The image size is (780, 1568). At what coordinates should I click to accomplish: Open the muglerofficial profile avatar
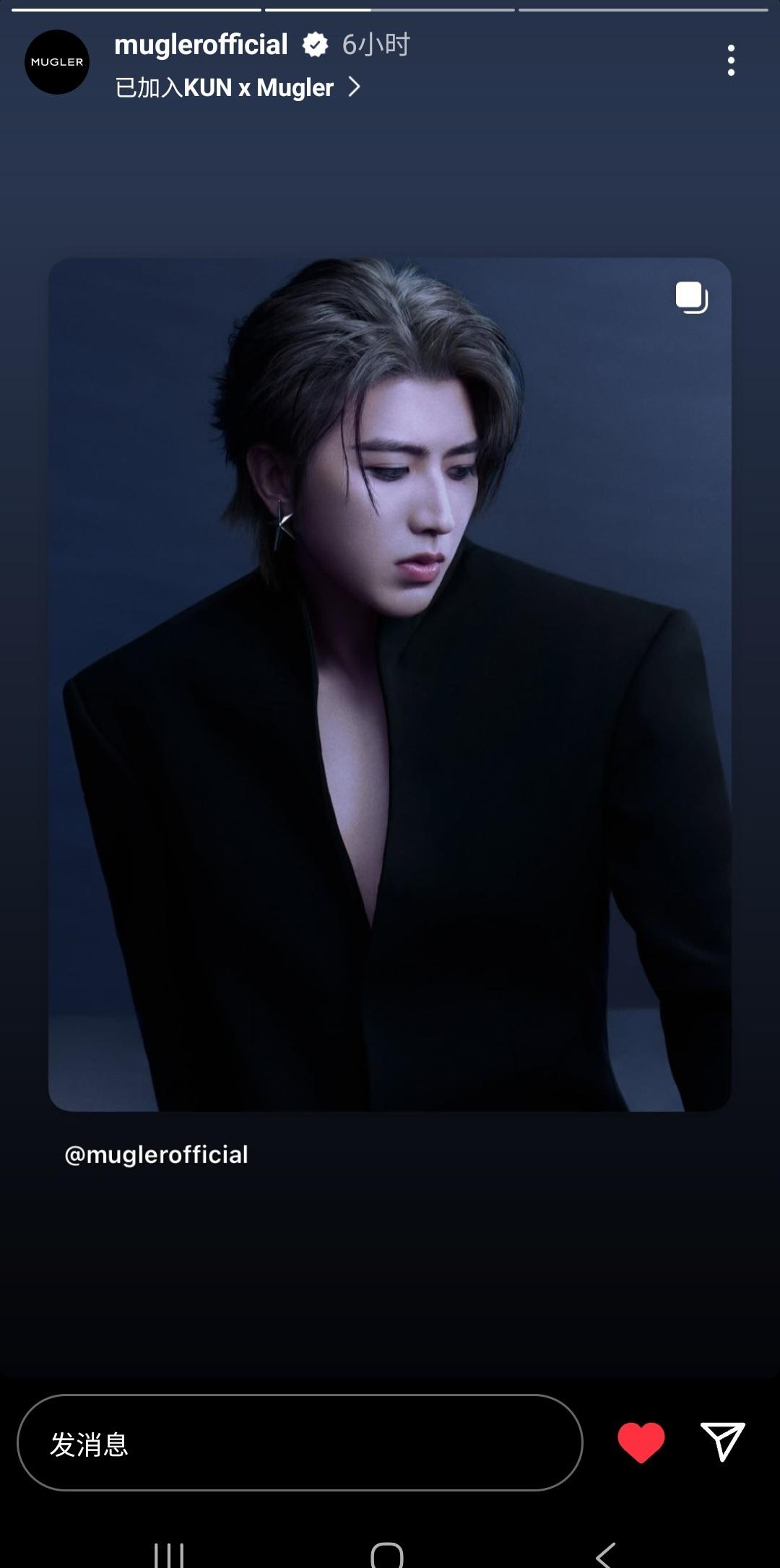[x=57, y=62]
